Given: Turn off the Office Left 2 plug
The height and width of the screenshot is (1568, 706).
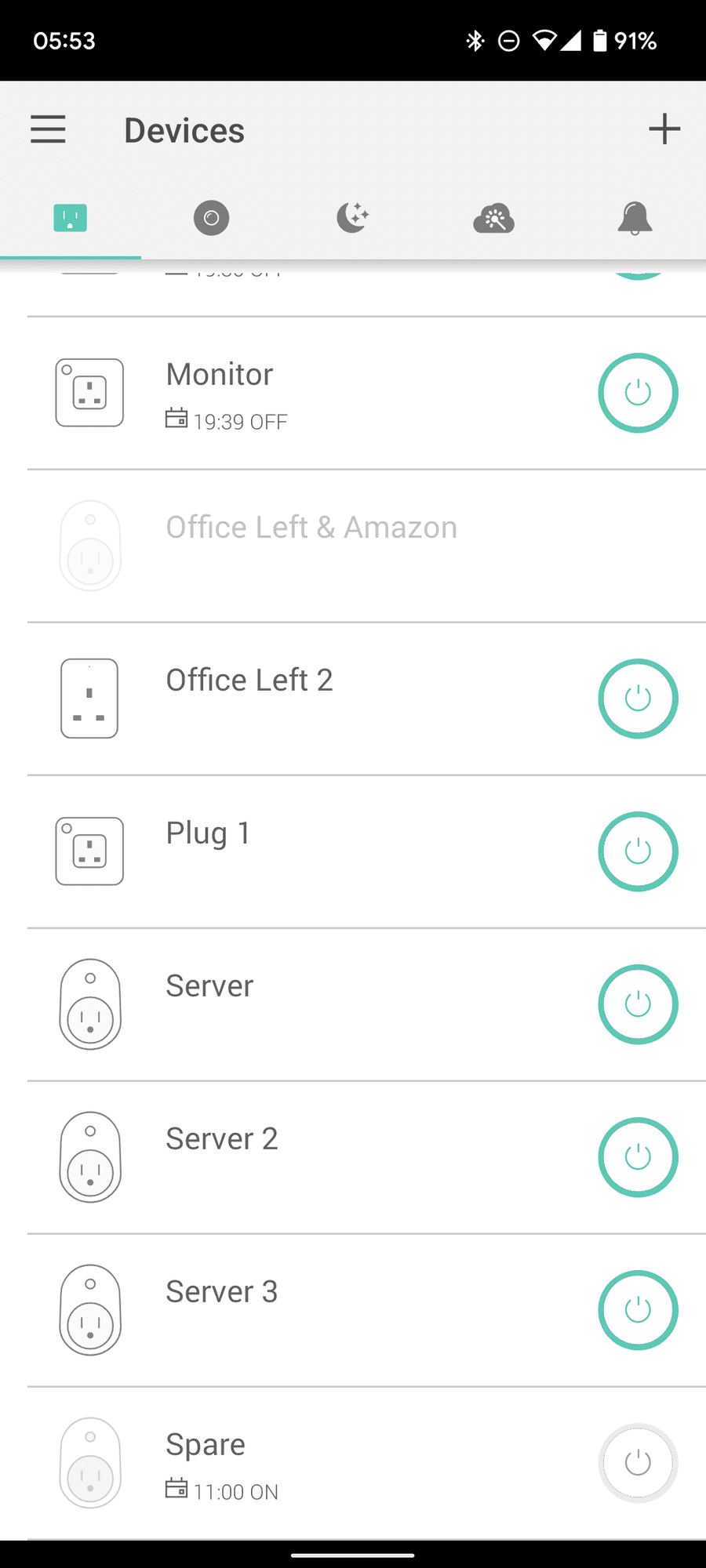Looking at the screenshot, I should pyautogui.click(x=638, y=699).
